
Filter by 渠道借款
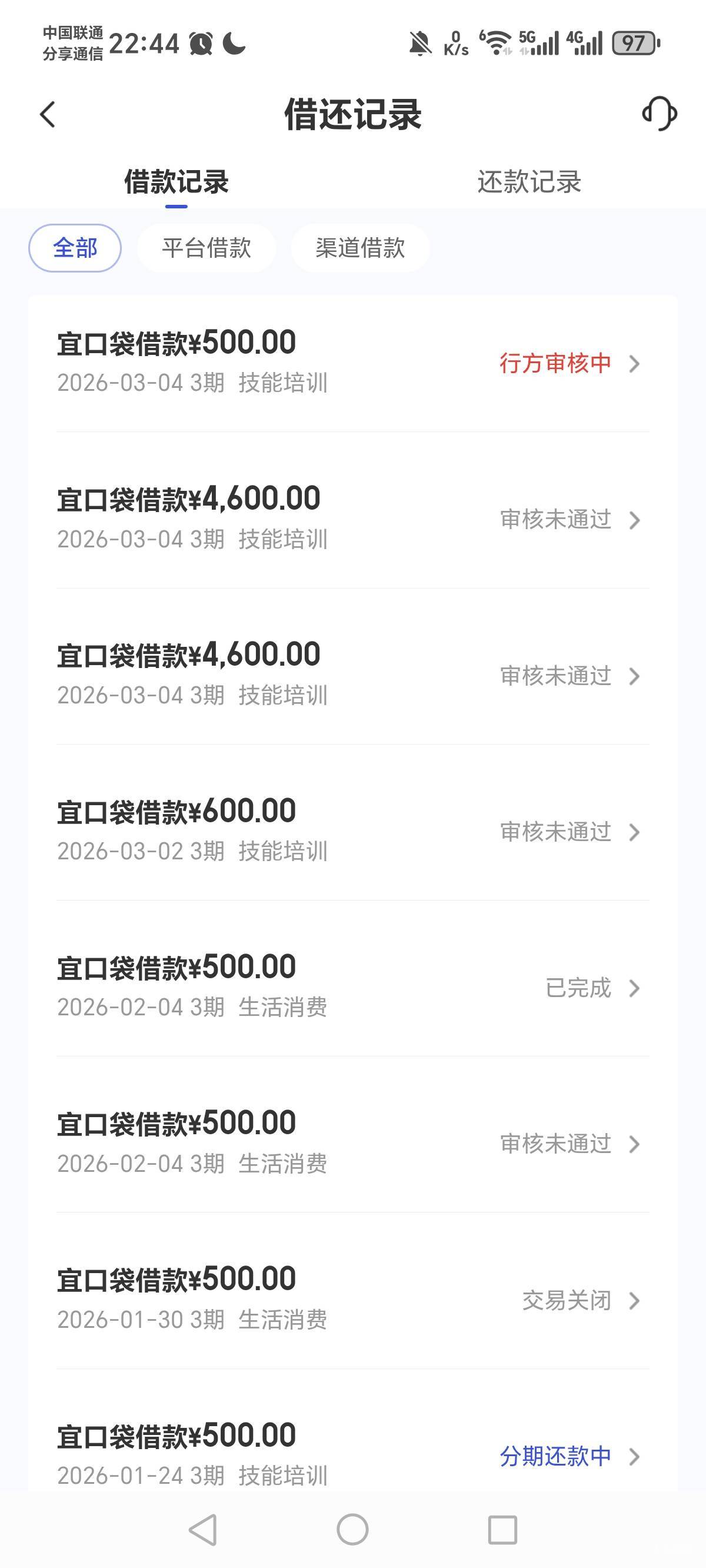[x=360, y=248]
